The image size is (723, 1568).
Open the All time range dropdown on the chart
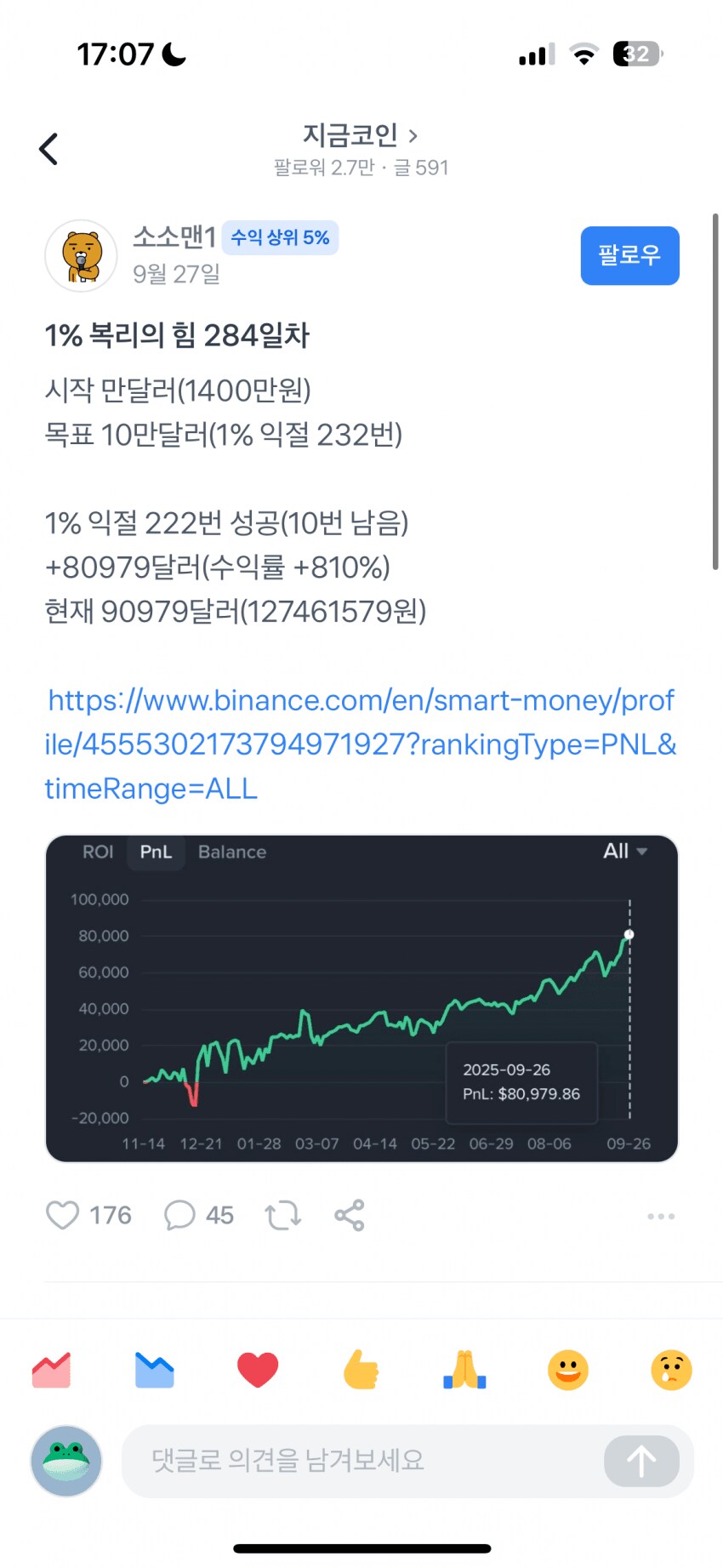click(625, 851)
